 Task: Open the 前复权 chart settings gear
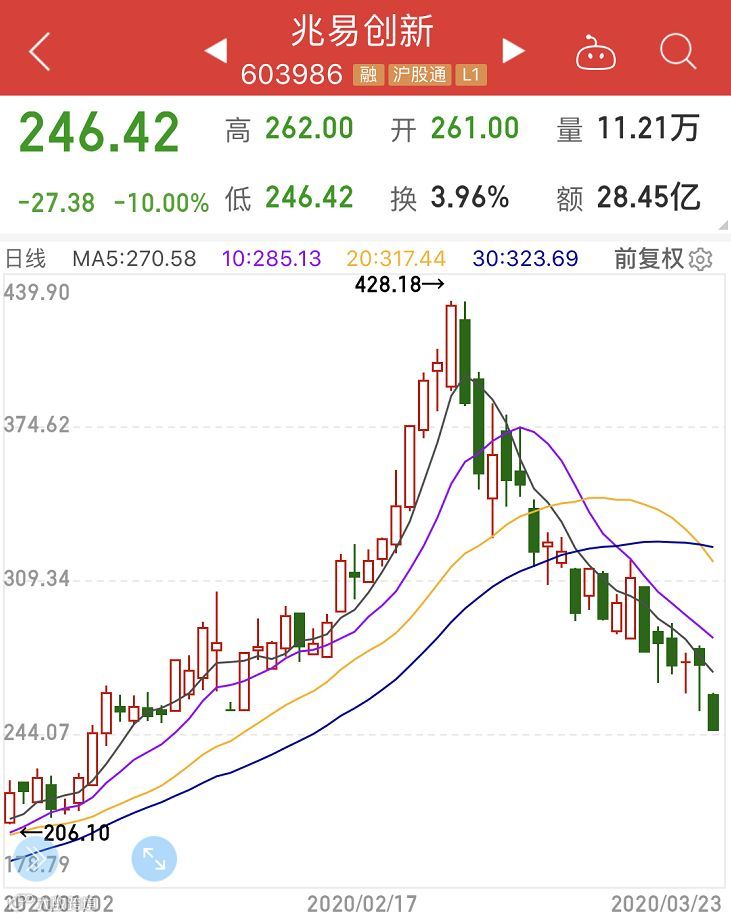click(x=701, y=260)
